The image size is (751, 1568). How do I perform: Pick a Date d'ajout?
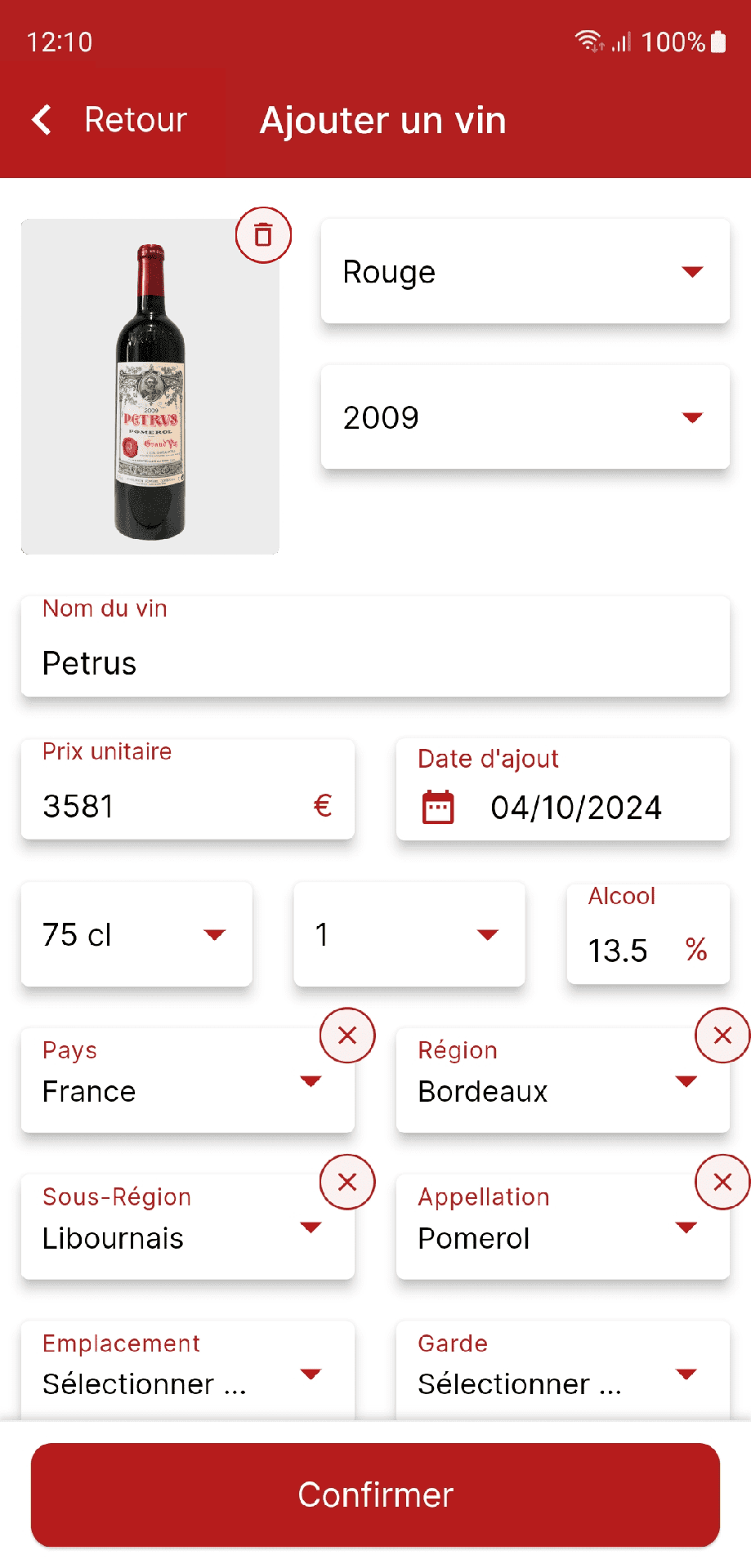[562, 807]
